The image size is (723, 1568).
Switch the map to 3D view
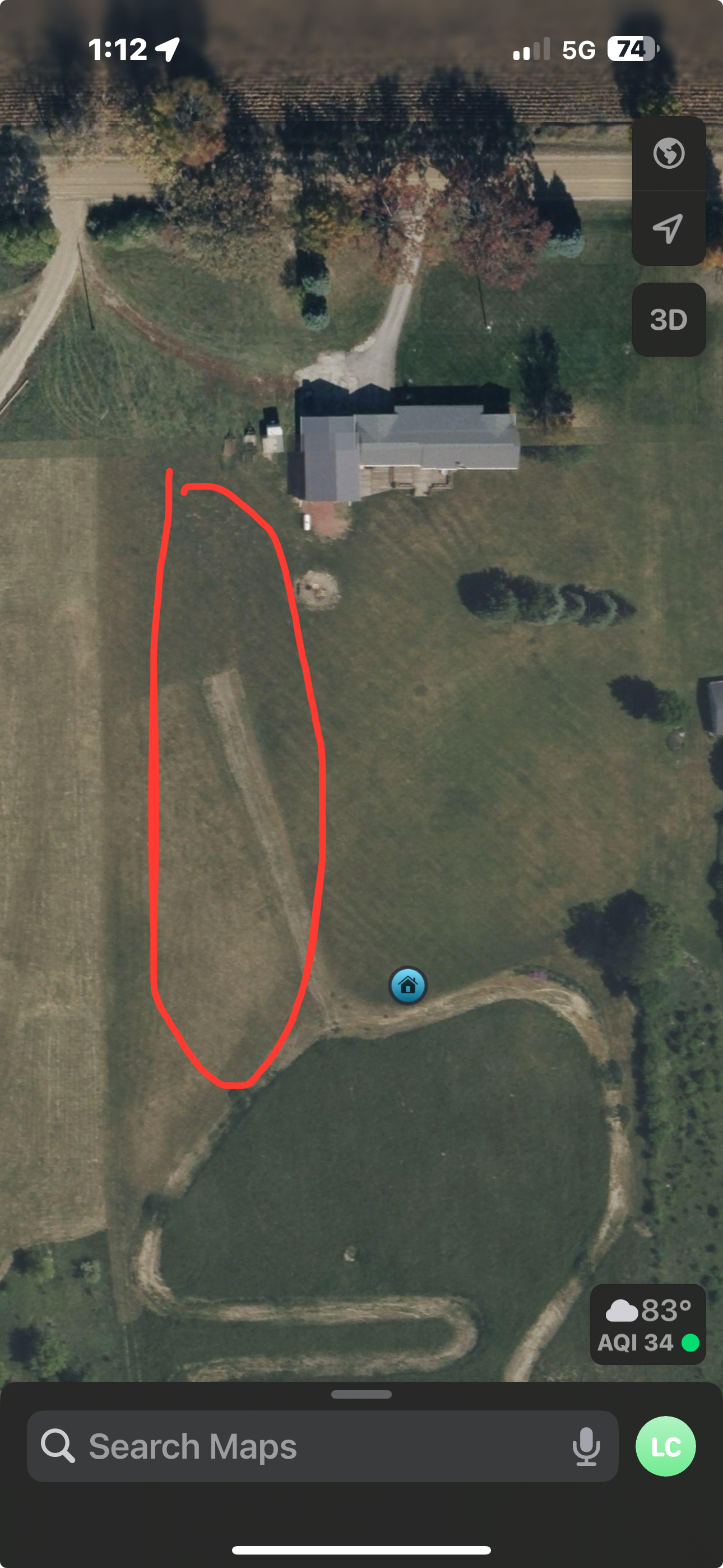(x=668, y=320)
